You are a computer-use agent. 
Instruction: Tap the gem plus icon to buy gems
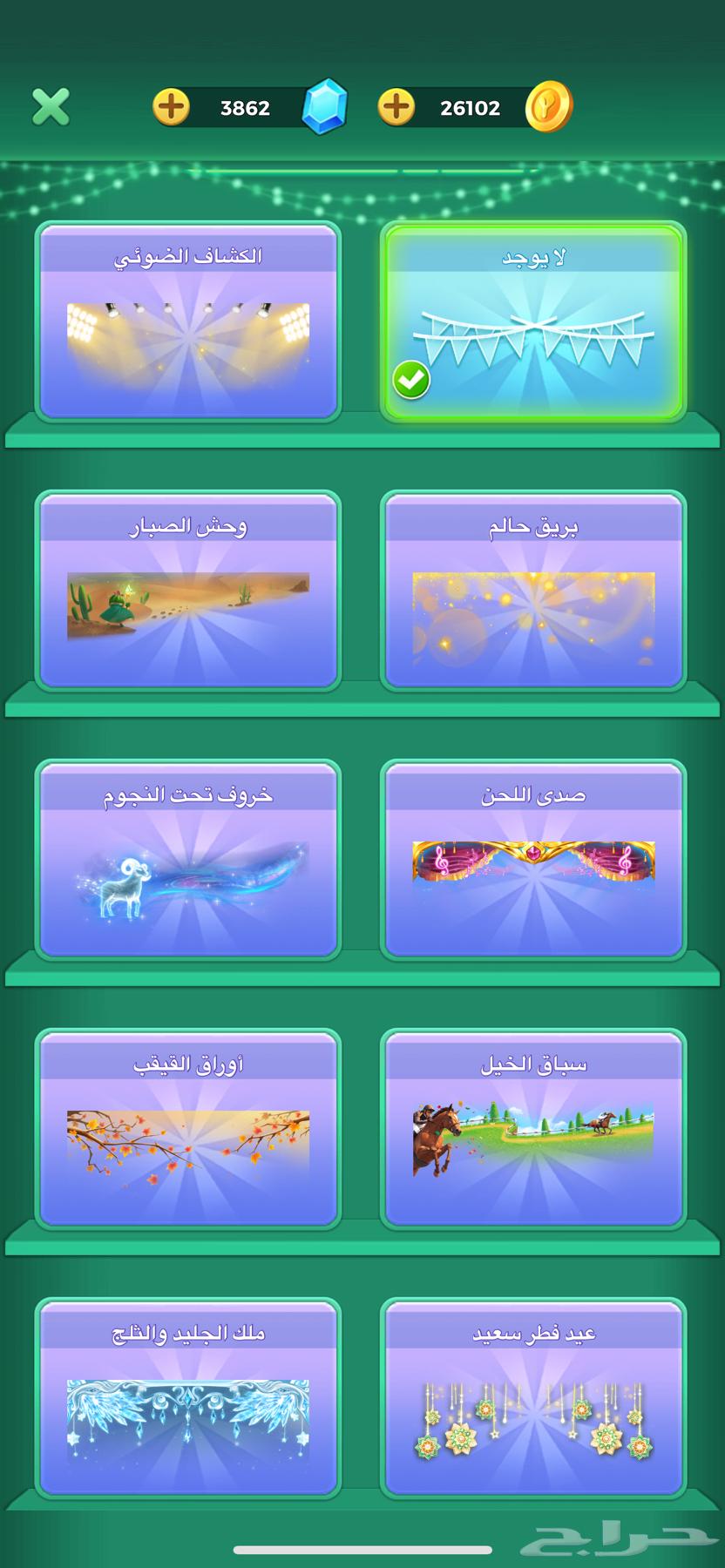click(x=172, y=107)
